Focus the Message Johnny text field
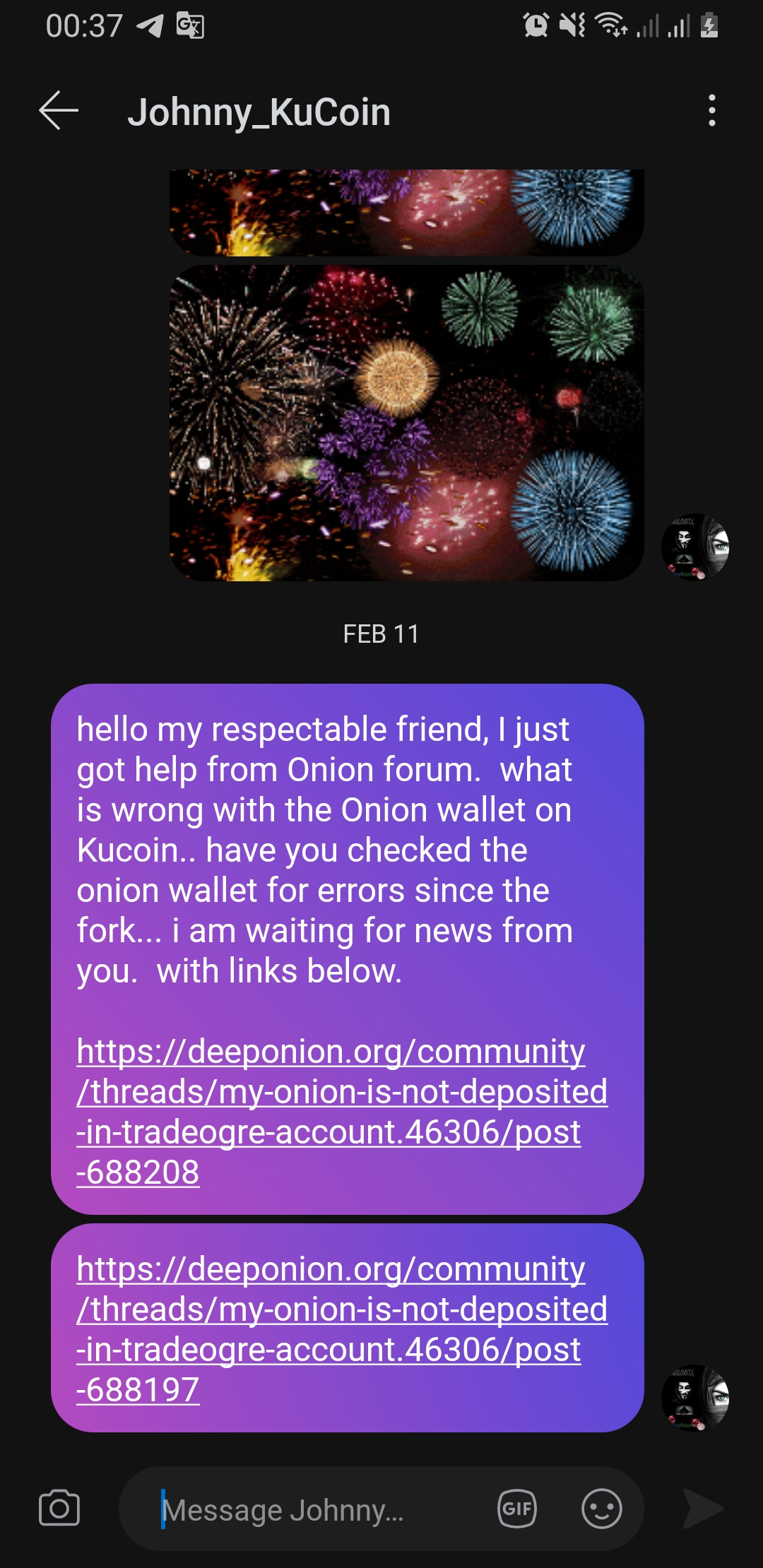 point(311,1510)
